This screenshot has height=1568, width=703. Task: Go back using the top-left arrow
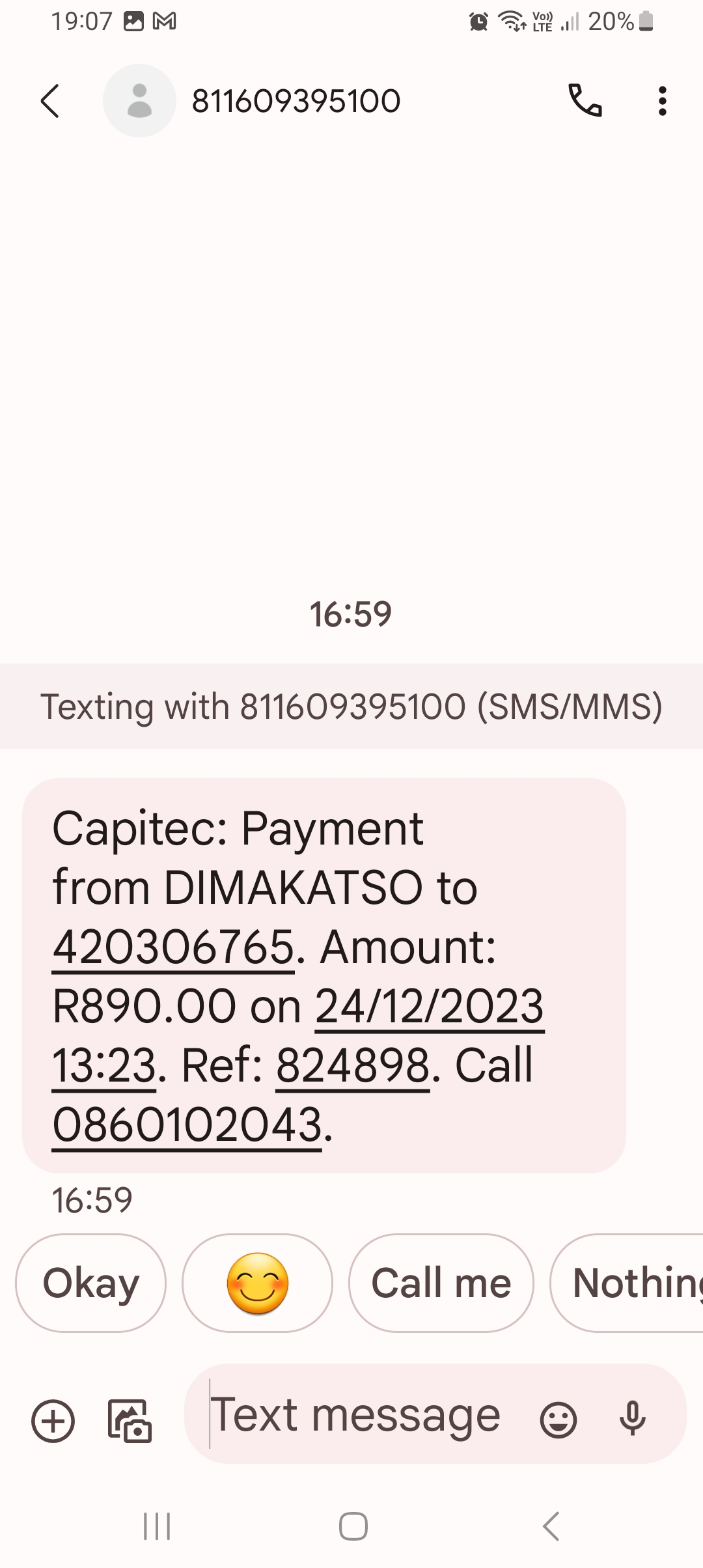49,101
